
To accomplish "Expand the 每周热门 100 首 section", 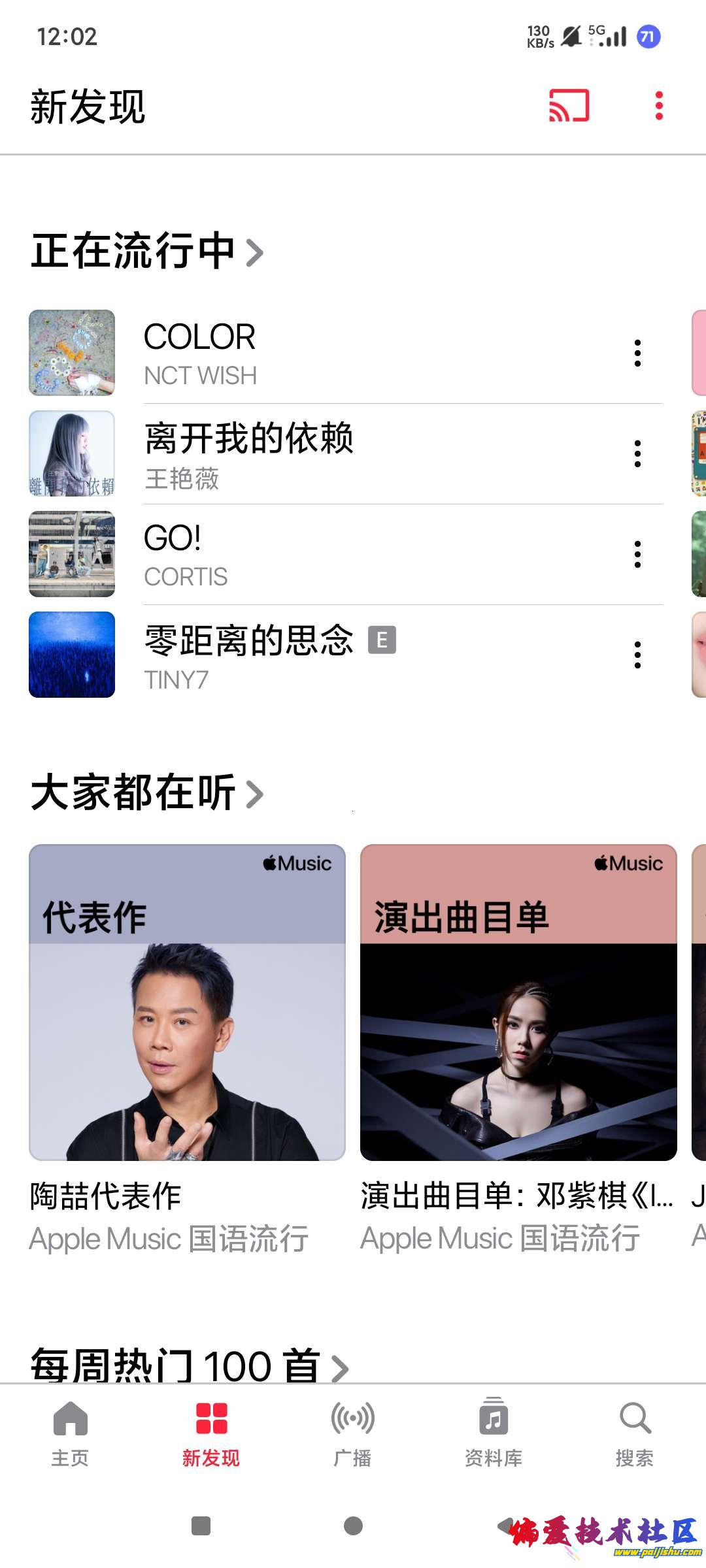I will coord(190,1365).
